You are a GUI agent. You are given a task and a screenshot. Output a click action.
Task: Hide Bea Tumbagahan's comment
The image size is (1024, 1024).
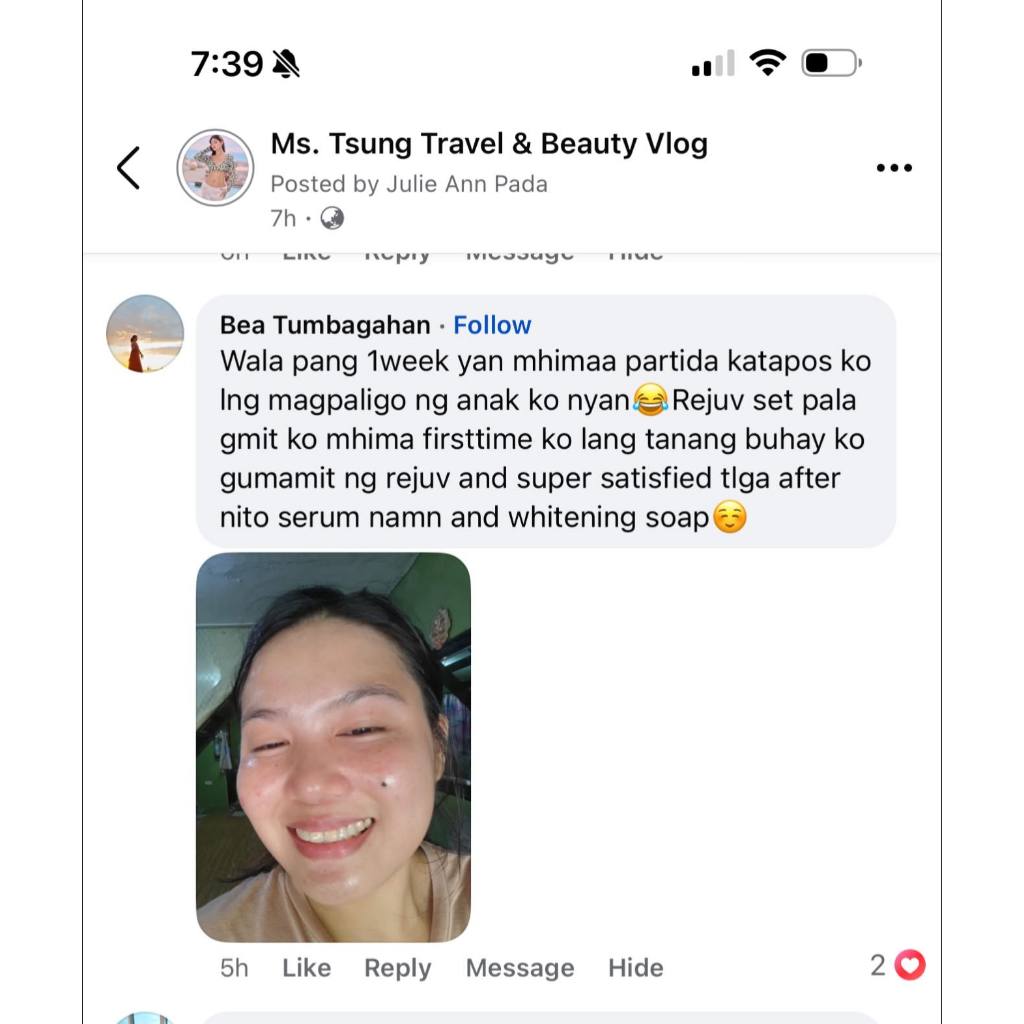coord(635,967)
